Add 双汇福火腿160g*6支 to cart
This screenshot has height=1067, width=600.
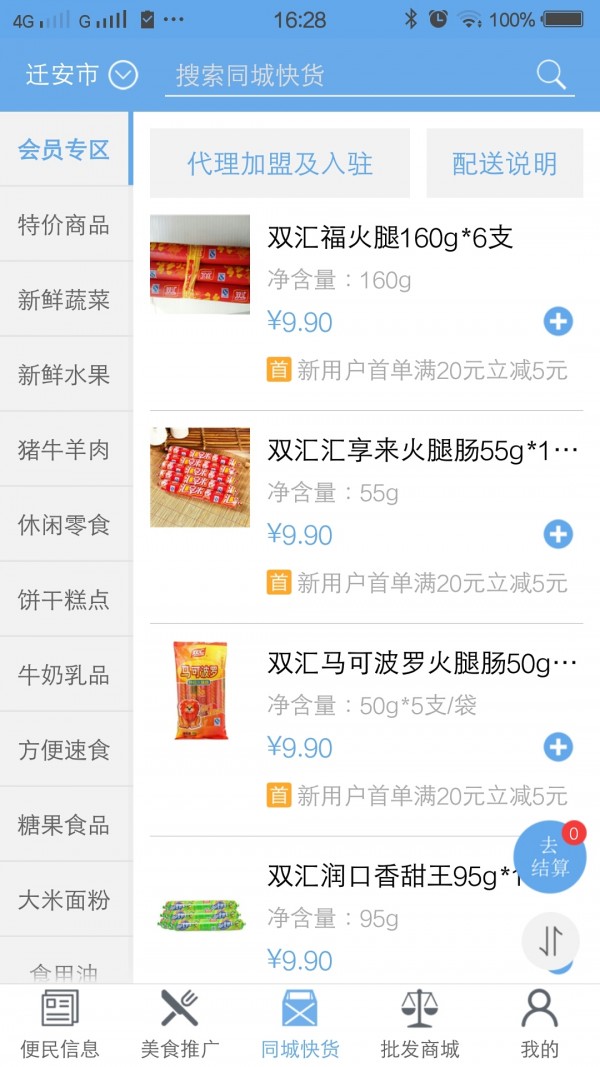coord(558,321)
